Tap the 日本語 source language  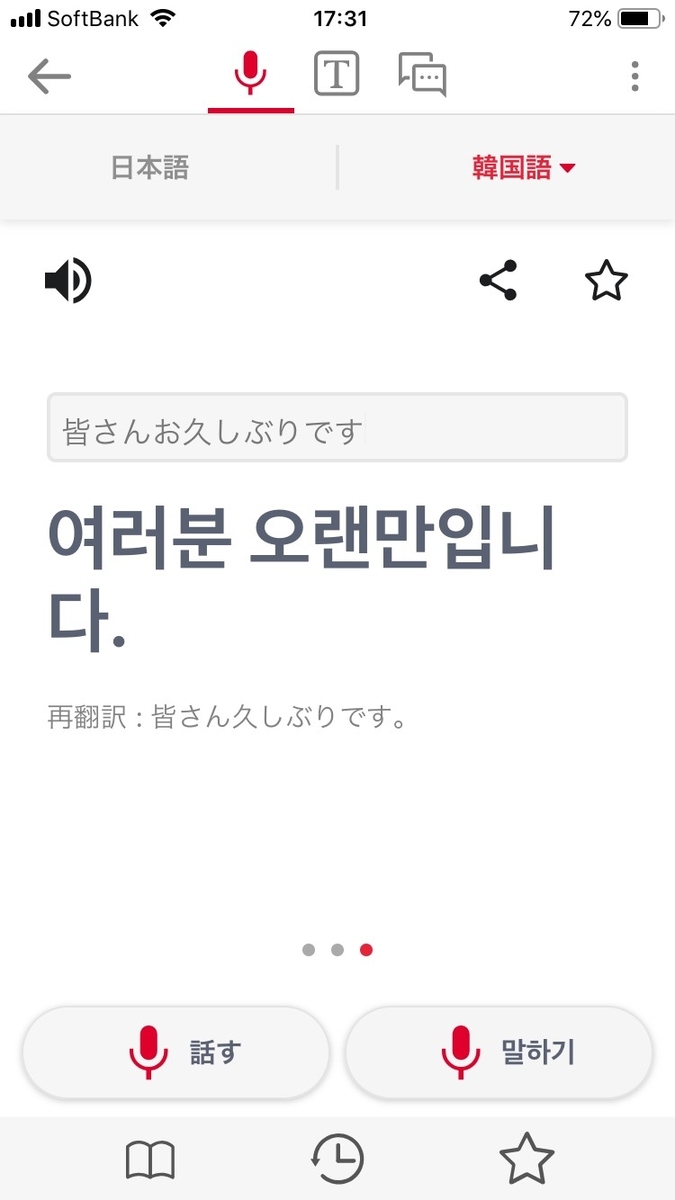pos(150,167)
